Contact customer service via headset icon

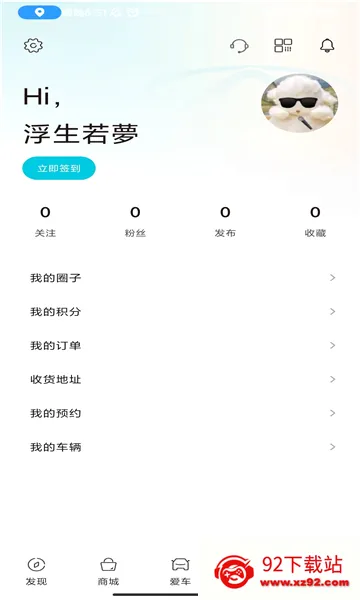[239, 46]
